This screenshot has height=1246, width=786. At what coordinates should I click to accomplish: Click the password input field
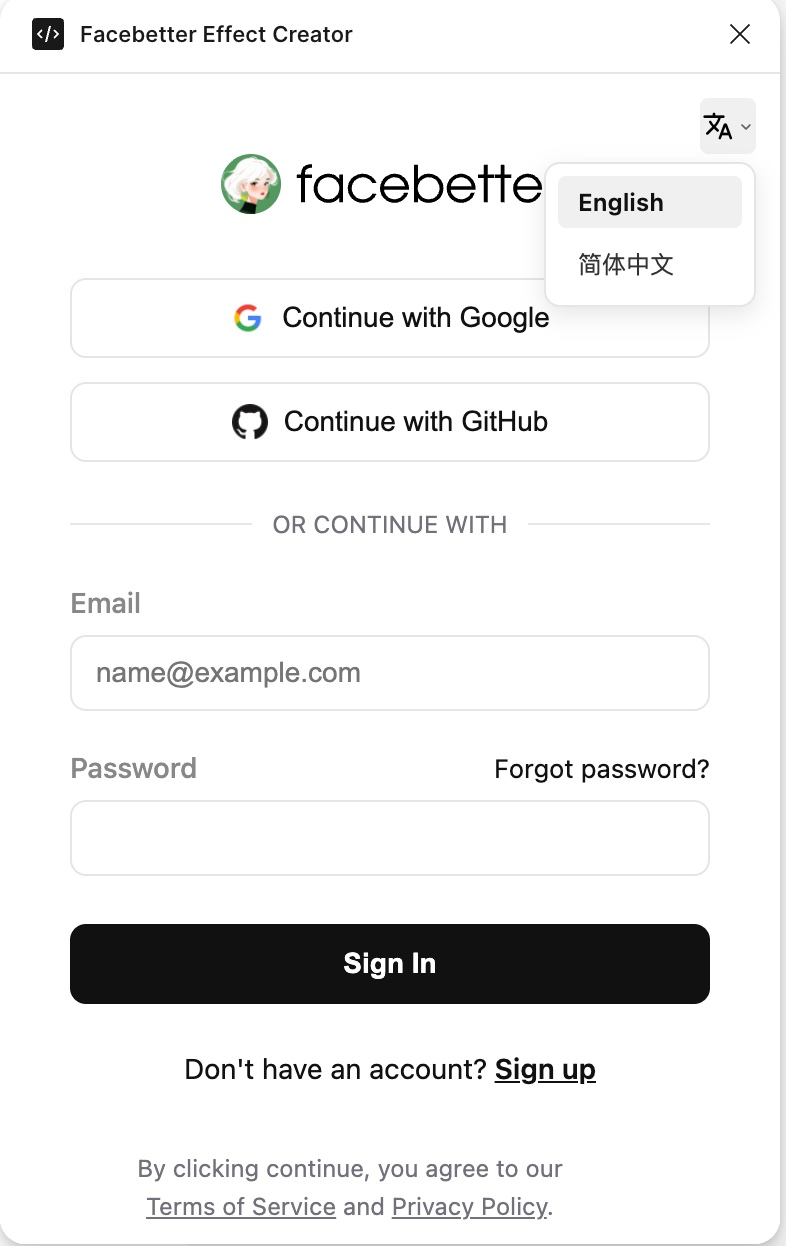click(x=390, y=838)
